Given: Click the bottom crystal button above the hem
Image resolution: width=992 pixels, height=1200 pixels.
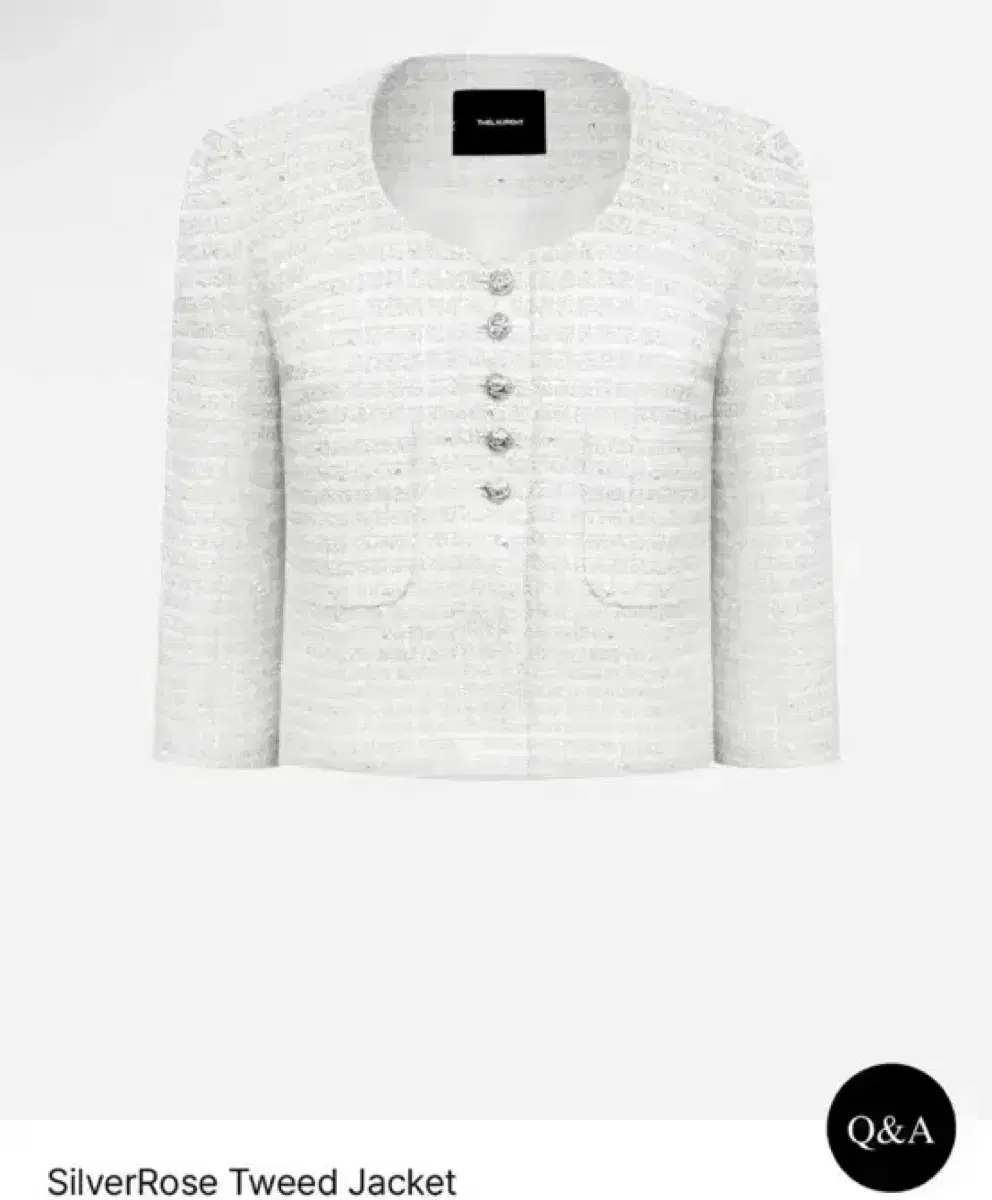Looking at the screenshot, I should click(497, 490).
